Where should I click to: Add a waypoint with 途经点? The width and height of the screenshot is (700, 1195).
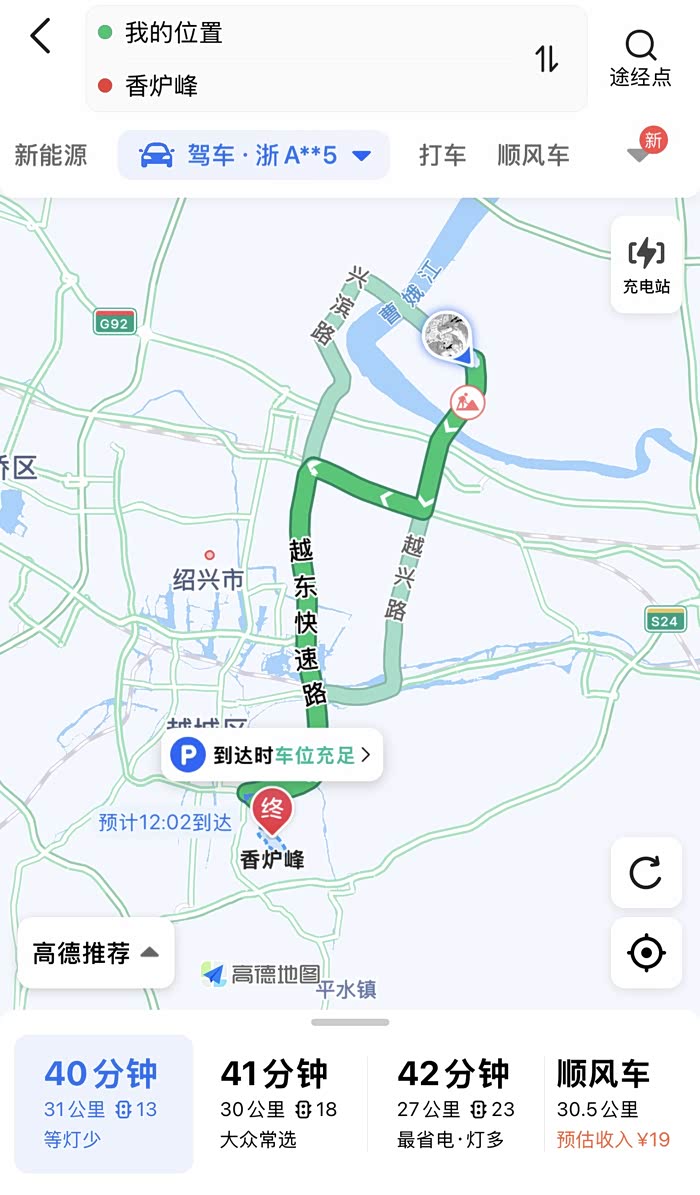640,57
